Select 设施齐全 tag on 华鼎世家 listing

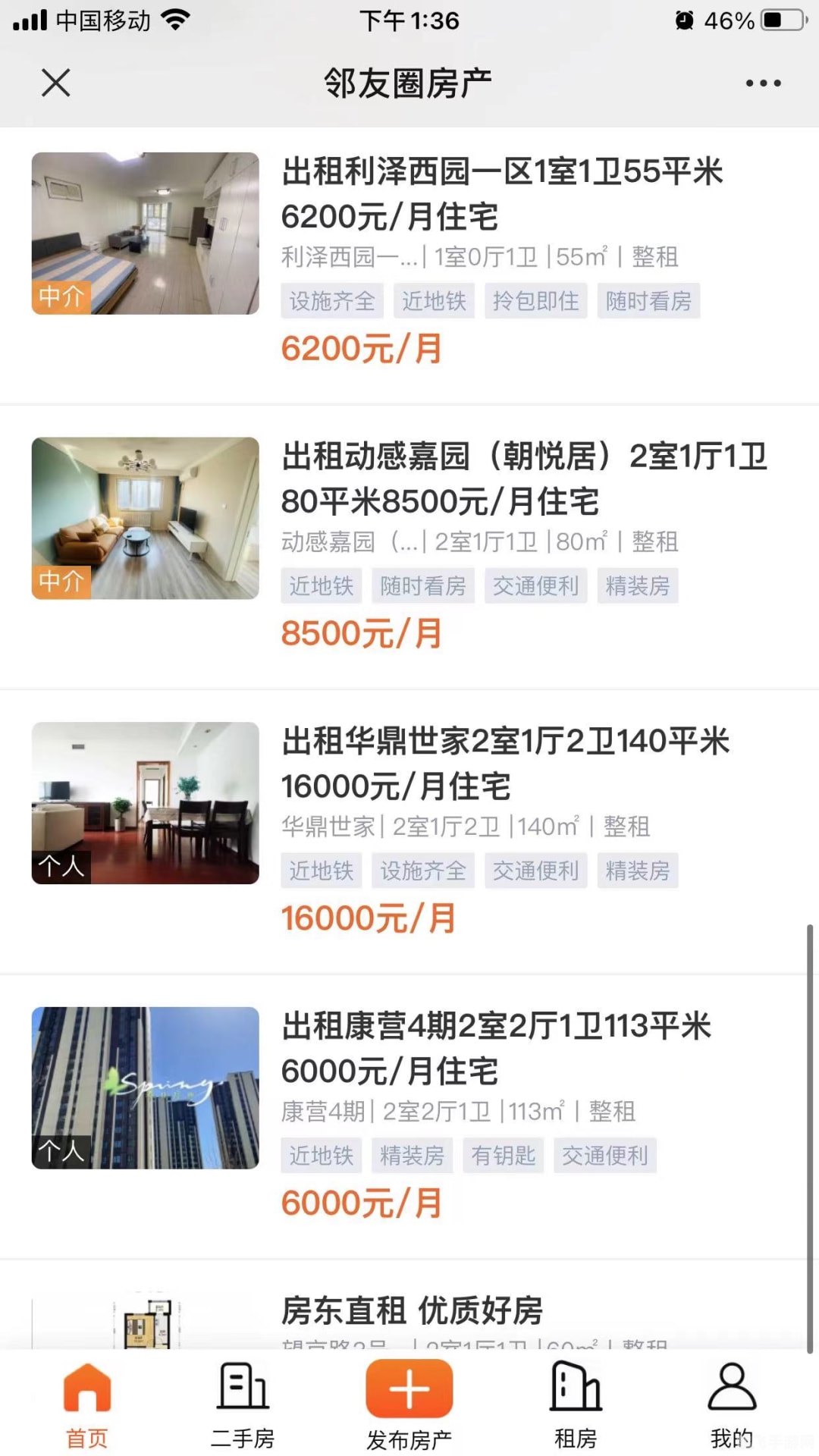[x=423, y=871]
